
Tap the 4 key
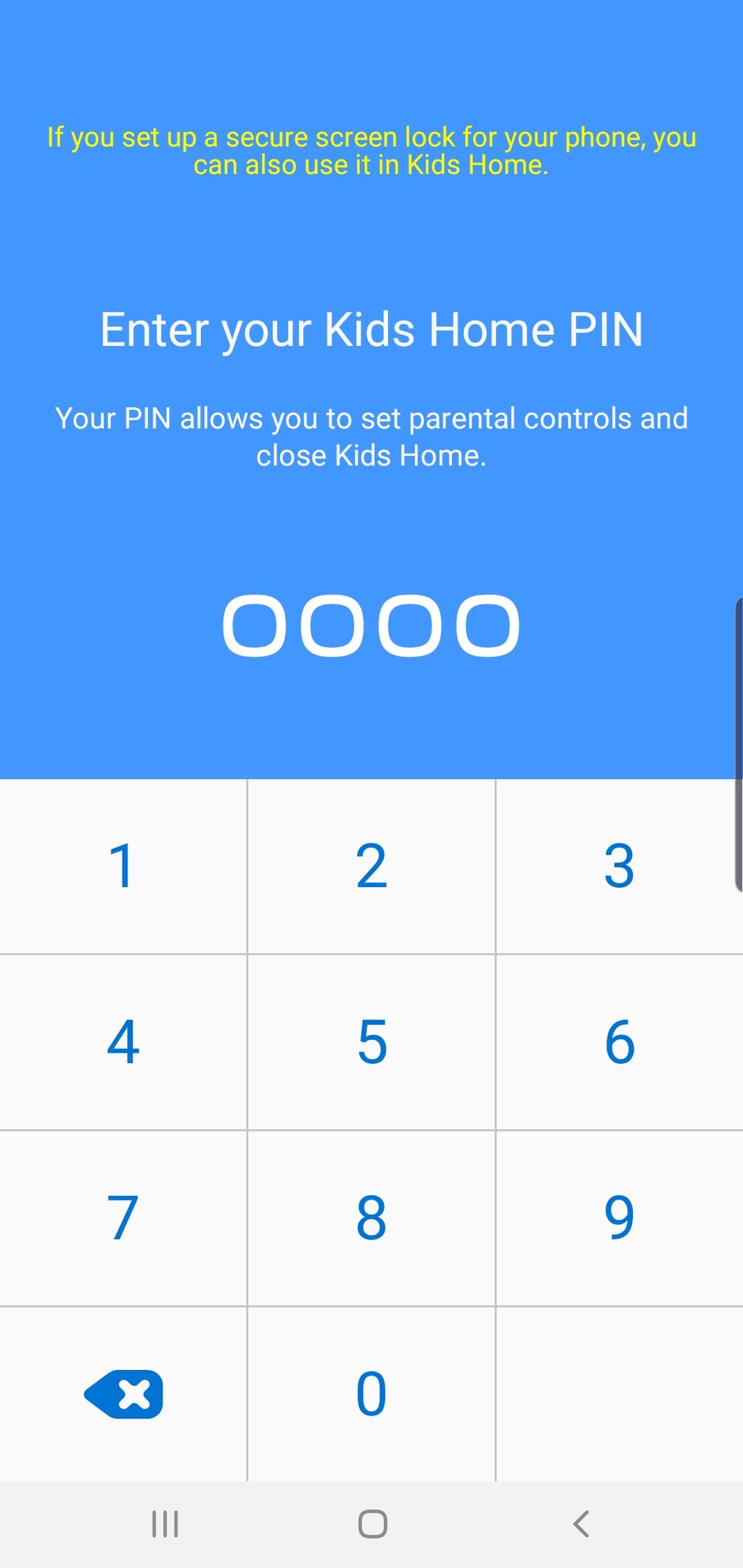[x=123, y=1042]
